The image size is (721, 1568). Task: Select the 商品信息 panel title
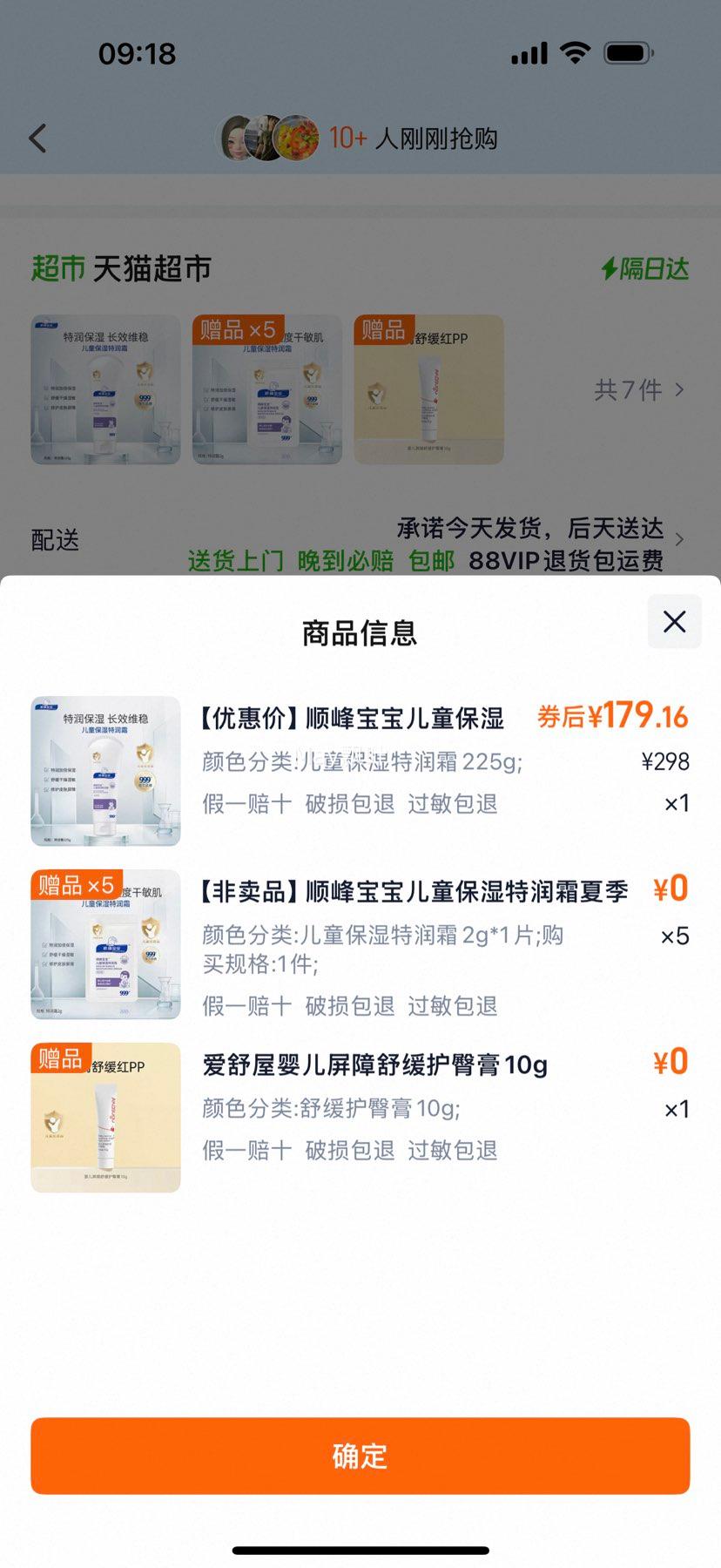(x=360, y=632)
